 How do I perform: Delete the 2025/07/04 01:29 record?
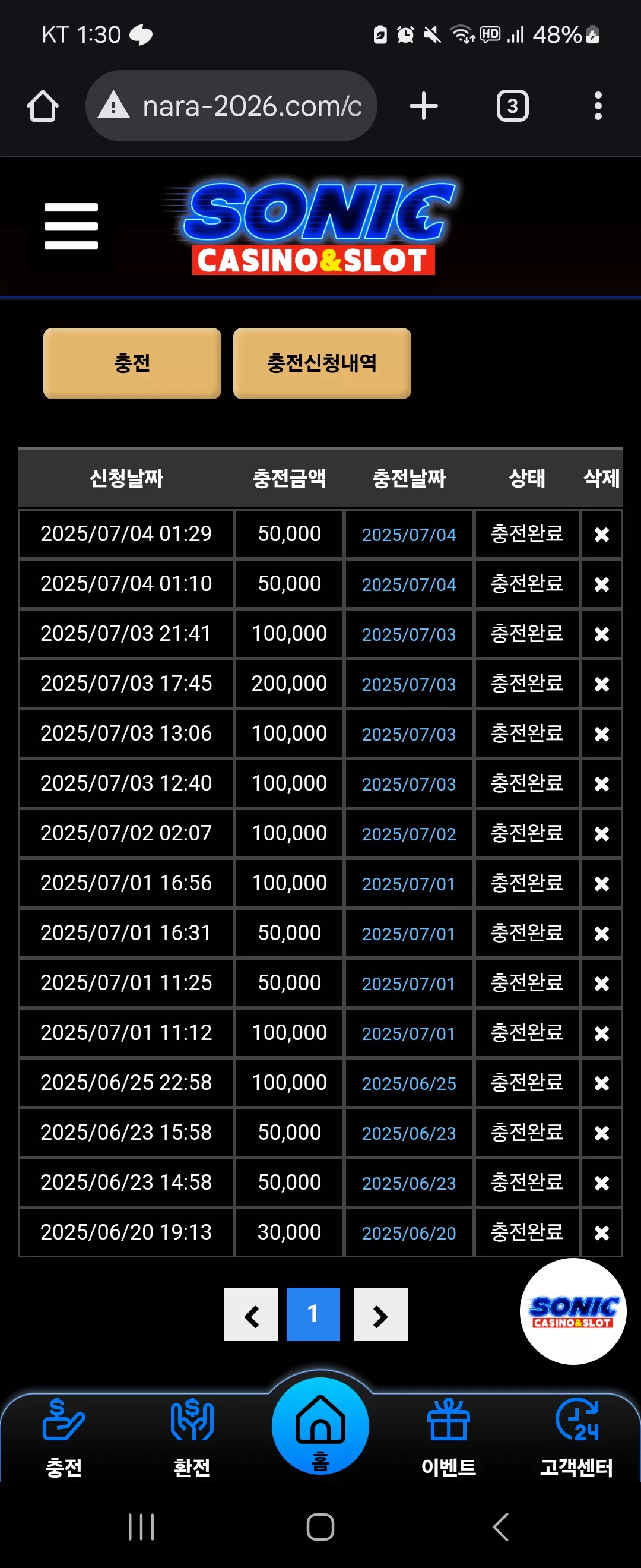point(601,535)
